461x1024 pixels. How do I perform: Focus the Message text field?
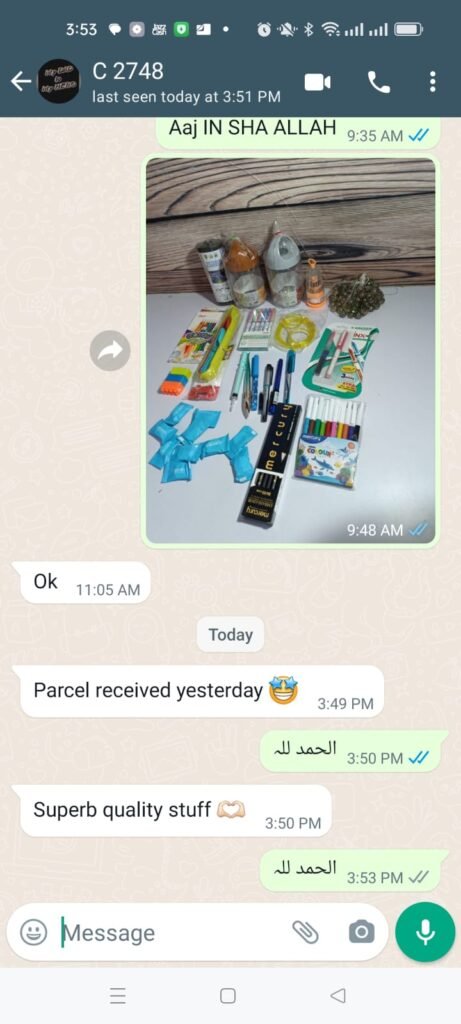tap(173, 933)
